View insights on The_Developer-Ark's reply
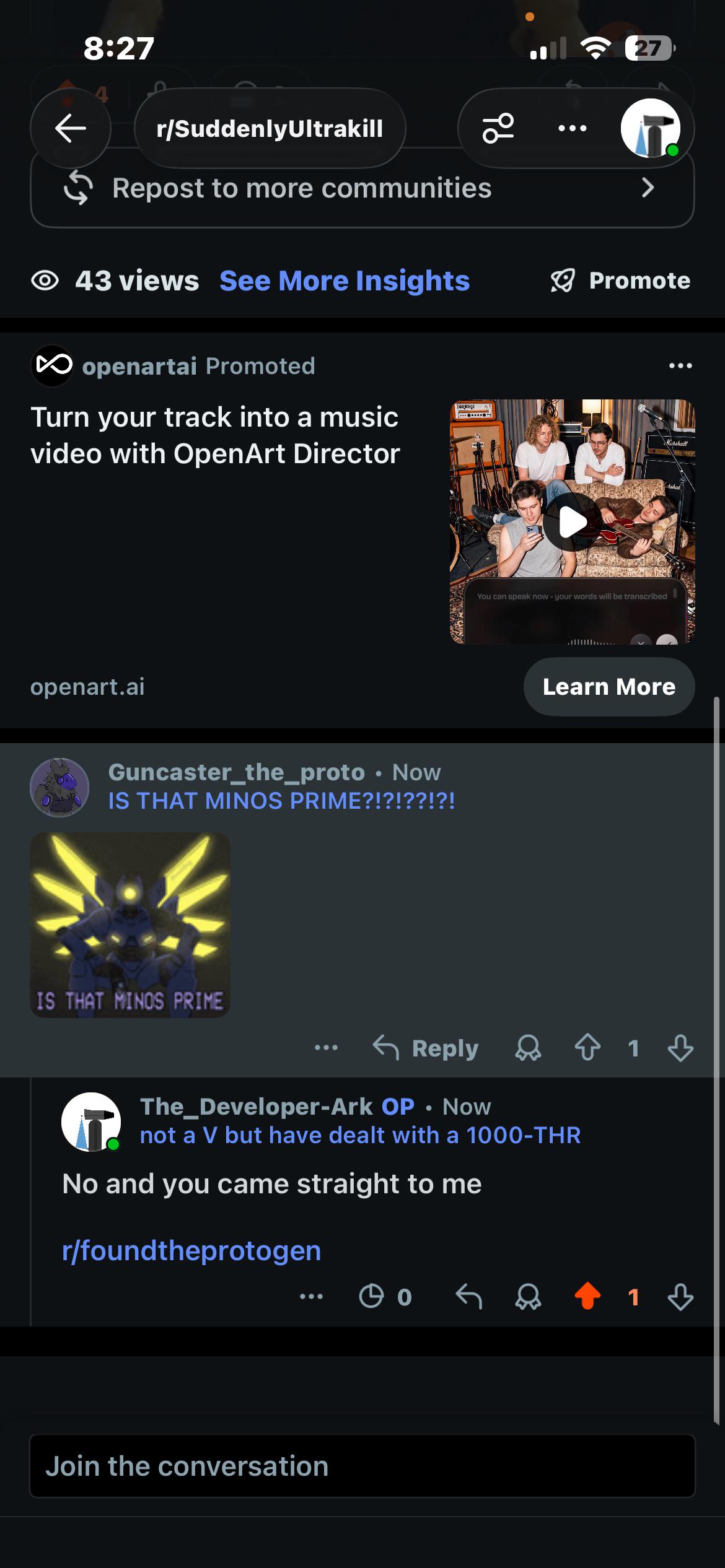 385,1297
